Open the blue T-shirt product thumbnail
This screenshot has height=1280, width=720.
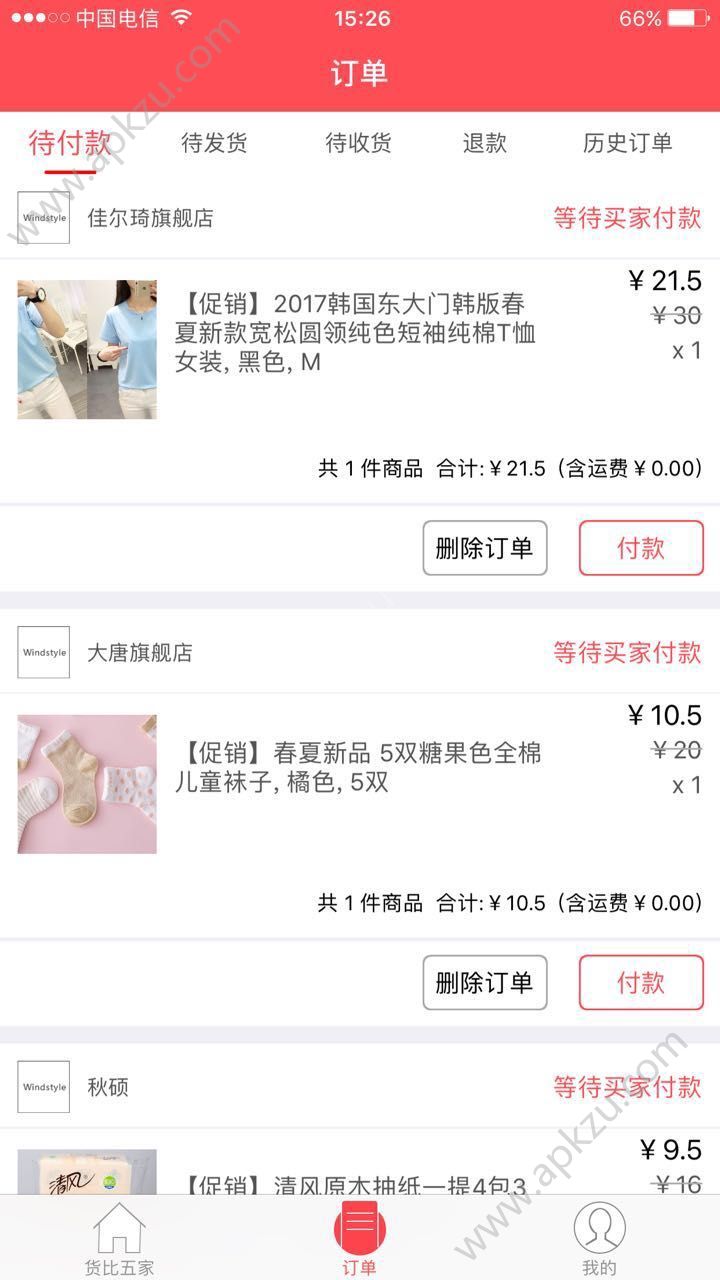tap(87, 349)
